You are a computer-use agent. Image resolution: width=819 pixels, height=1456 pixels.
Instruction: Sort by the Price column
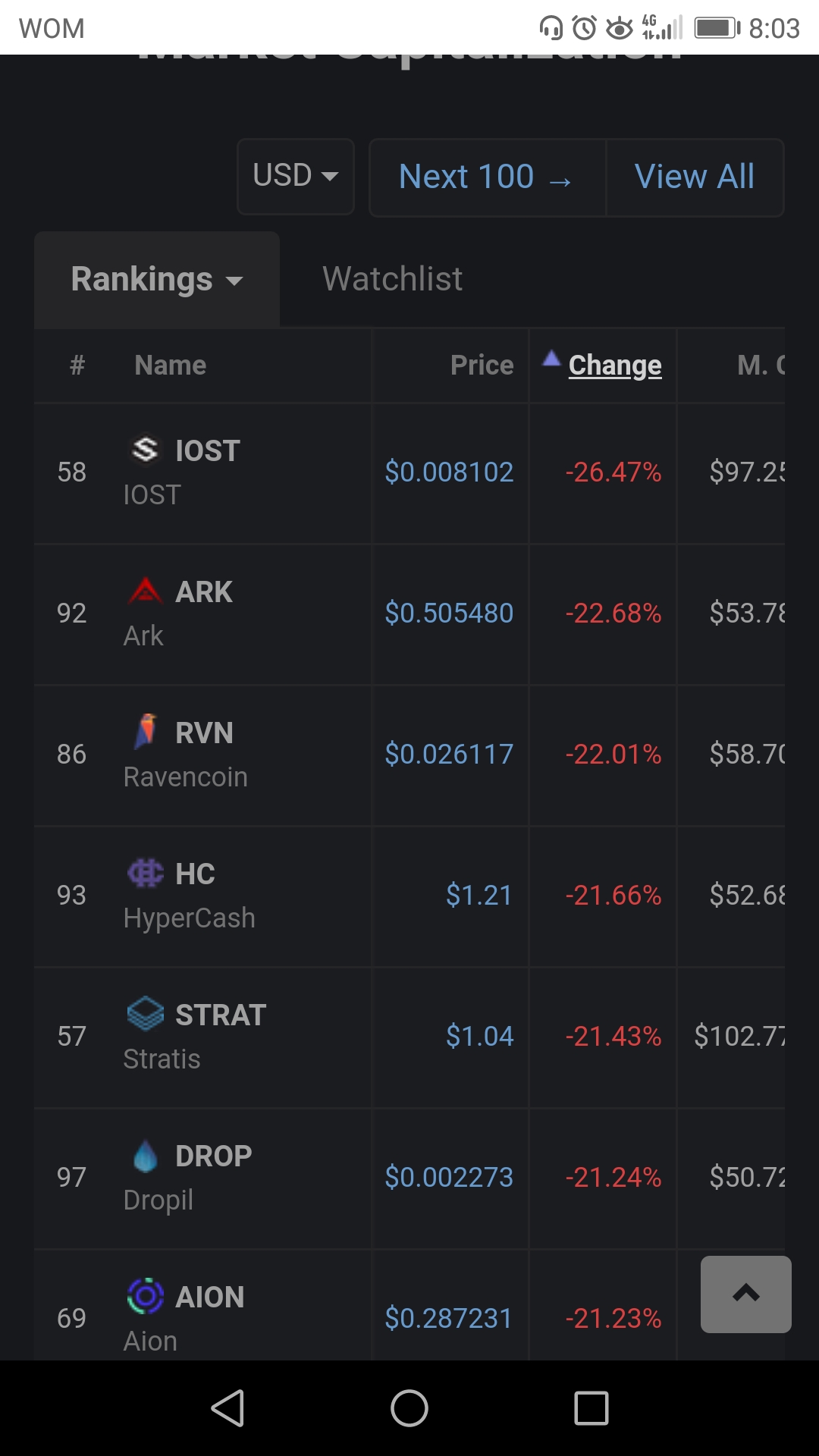point(482,366)
